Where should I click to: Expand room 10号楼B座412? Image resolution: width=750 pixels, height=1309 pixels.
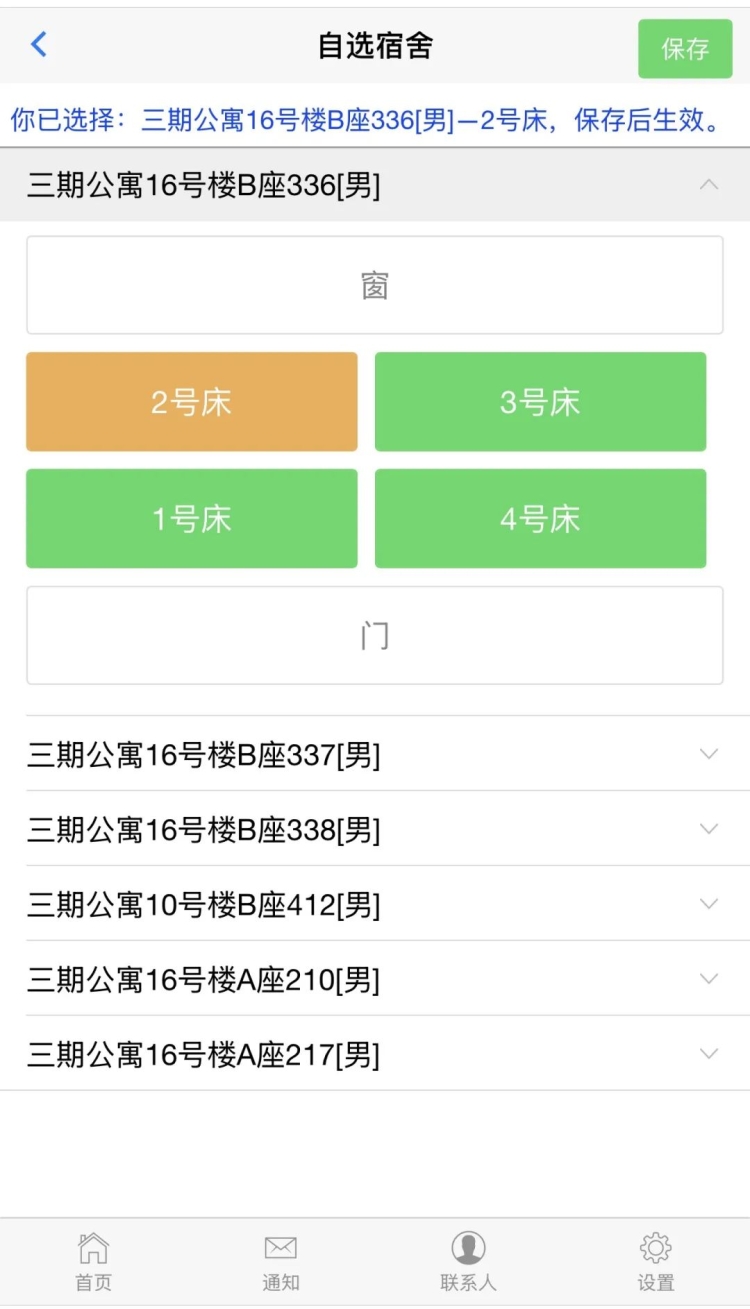click(x=375, y=904)
